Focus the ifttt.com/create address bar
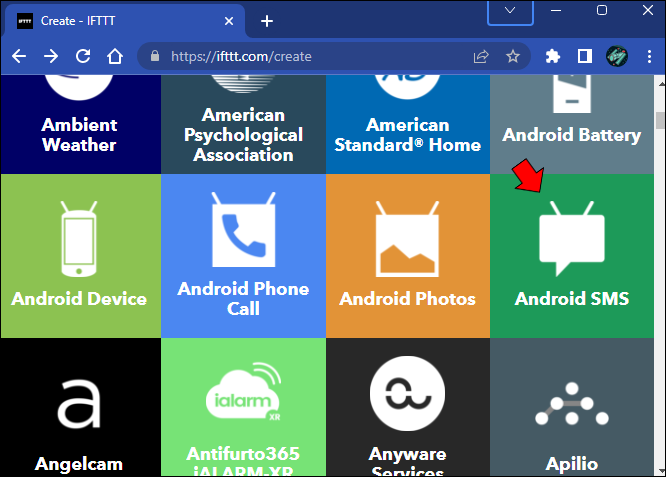The height and width of the screenshot is (477, 666). (300, 57)
